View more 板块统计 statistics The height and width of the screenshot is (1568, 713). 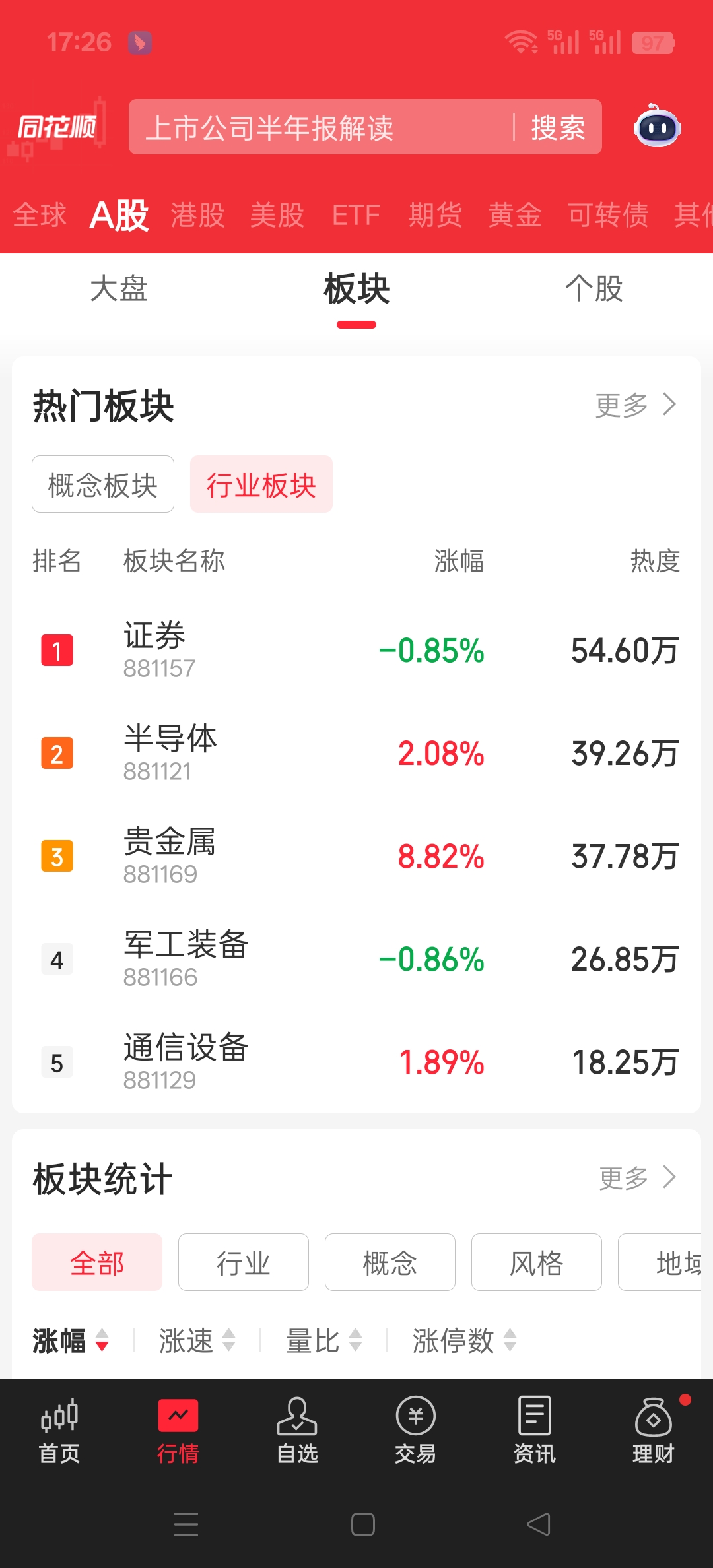coord(637,1178)
